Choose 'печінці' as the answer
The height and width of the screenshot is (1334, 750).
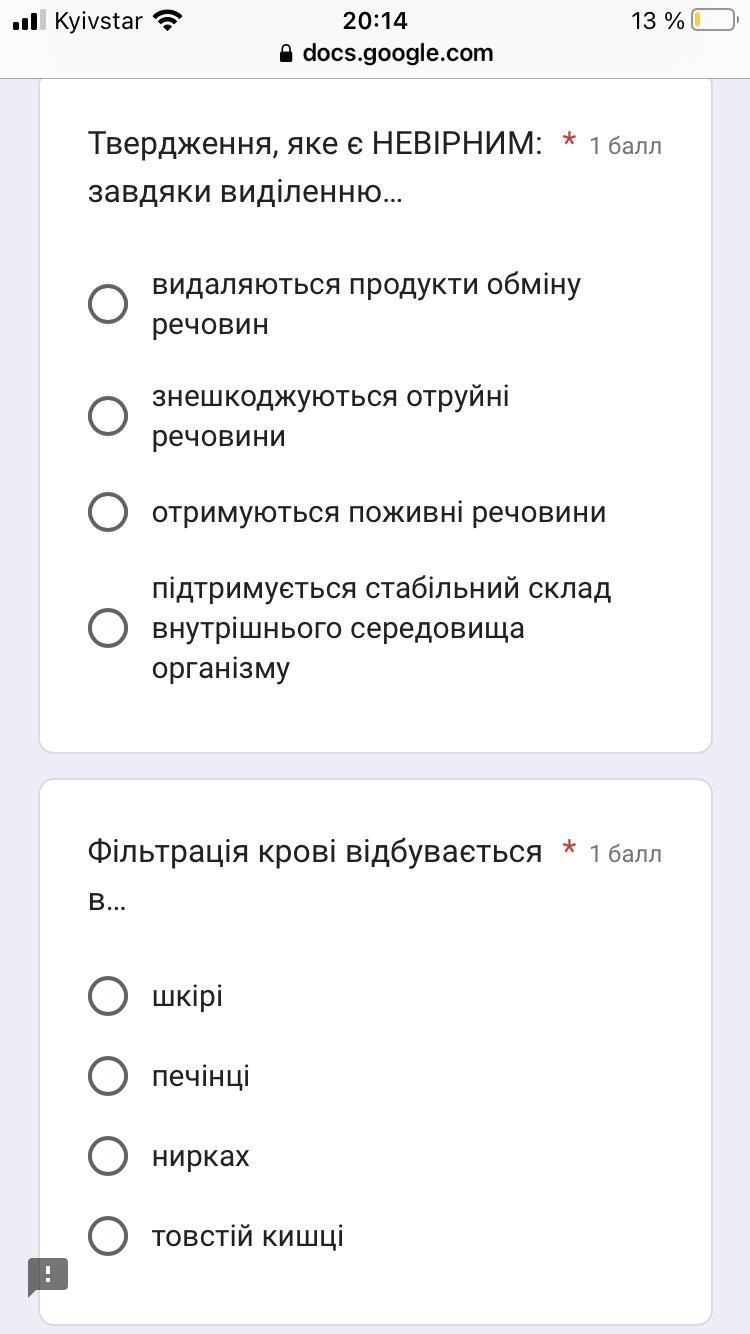108,1076
